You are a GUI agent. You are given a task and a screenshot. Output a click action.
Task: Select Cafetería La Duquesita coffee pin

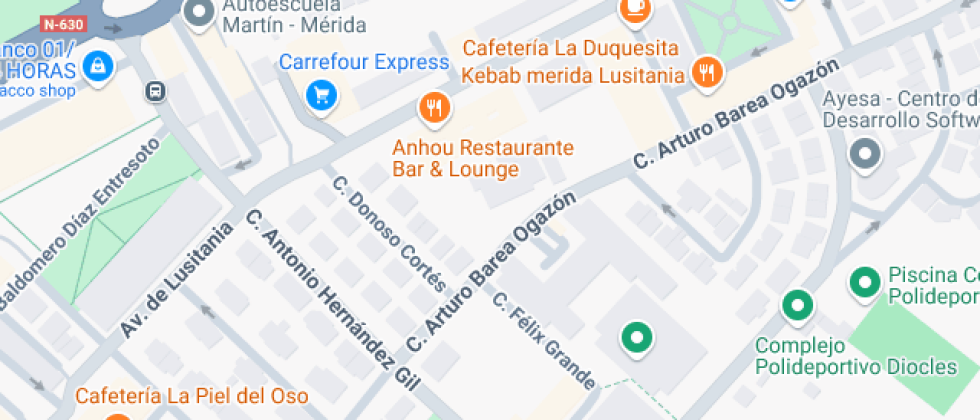(634, 9)
